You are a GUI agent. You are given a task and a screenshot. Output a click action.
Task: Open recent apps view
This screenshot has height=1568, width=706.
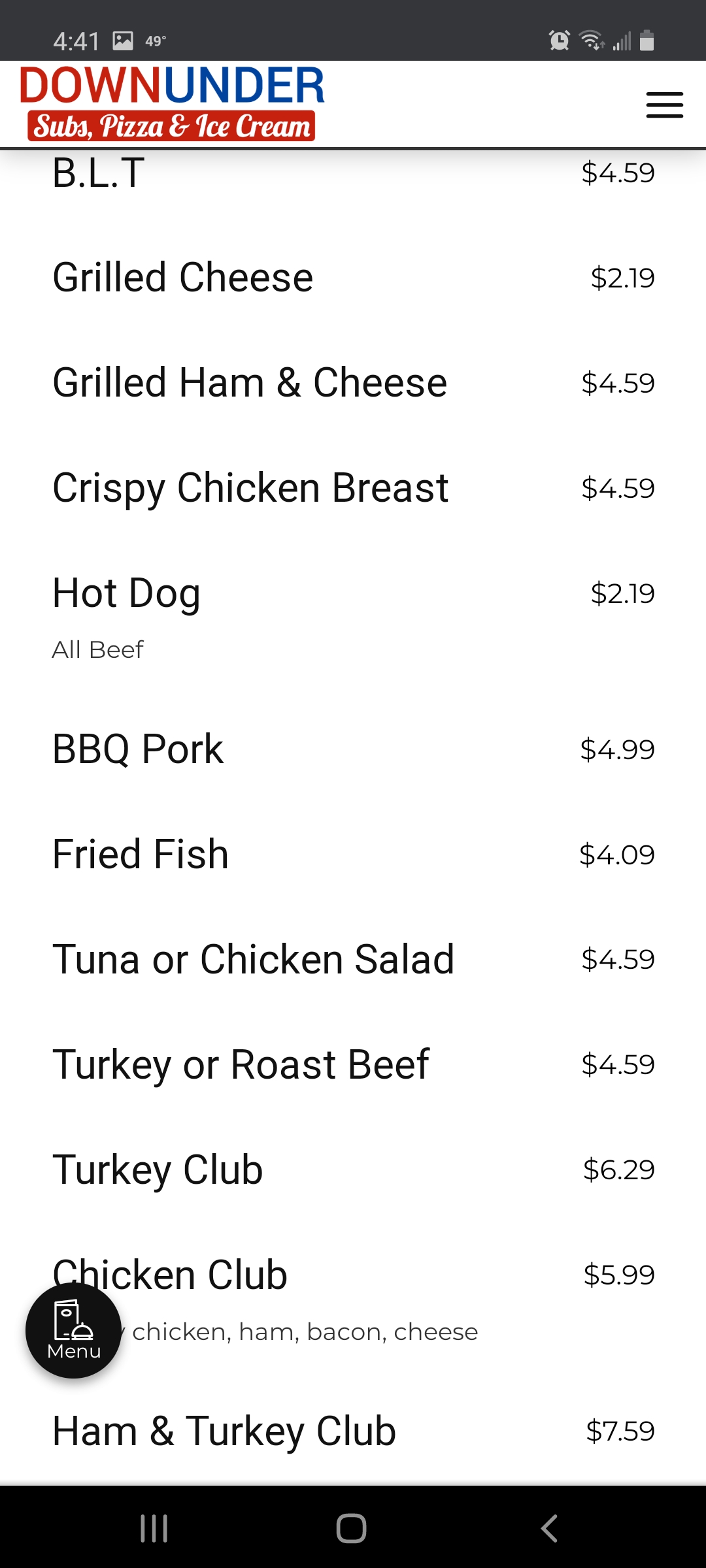coord(154,1528)
